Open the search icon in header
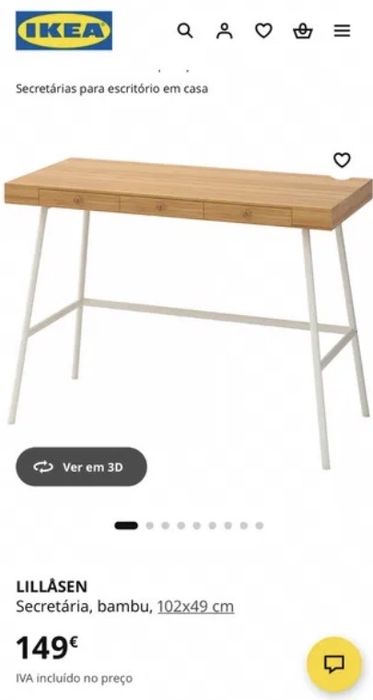Image resolution: width=373 pixels, height=700 pixels. pyautogui.click(x=185, y=31)
